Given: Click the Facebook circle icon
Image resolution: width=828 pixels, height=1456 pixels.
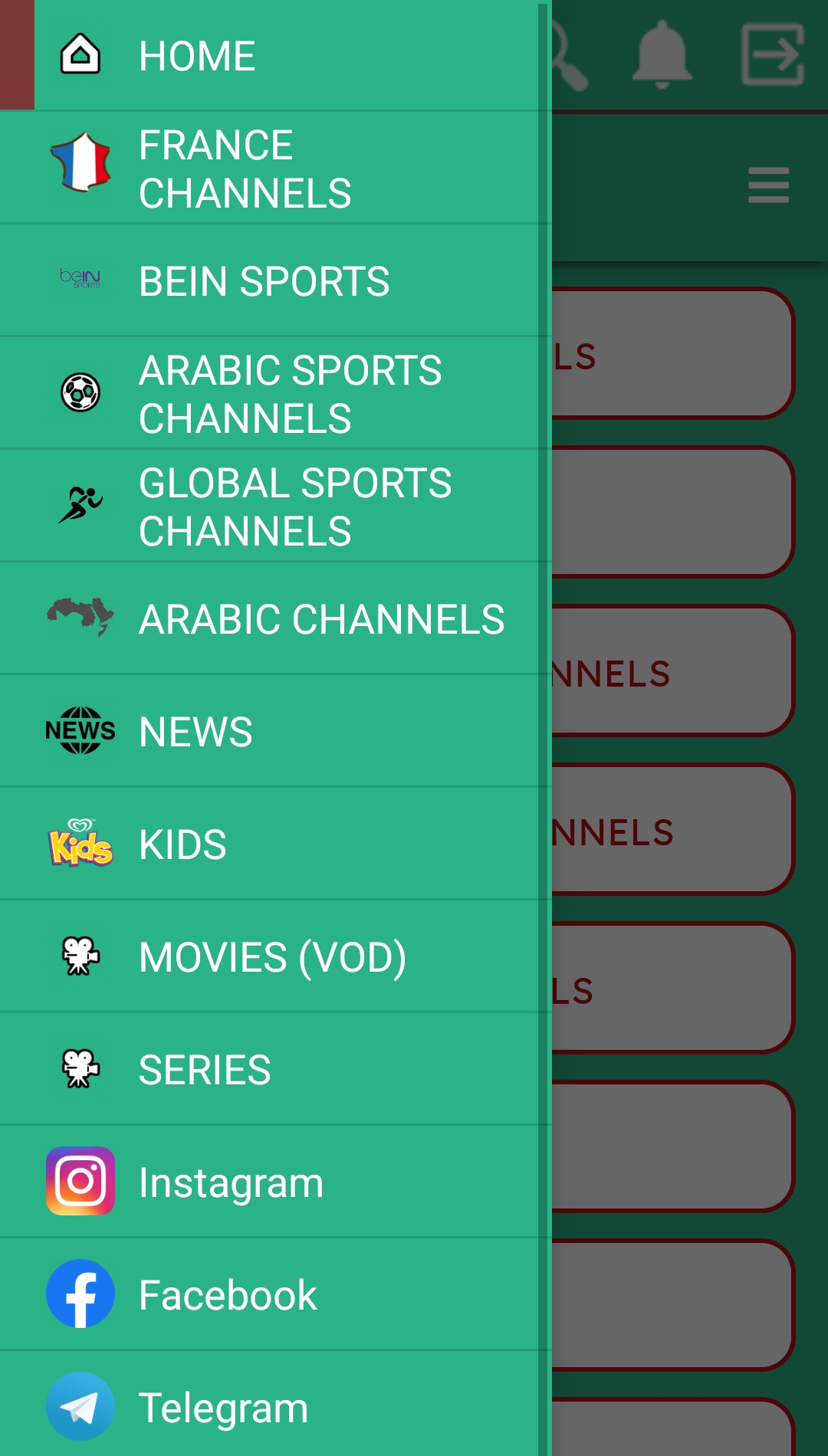Looking at the screenshot, I should 80,1293.
